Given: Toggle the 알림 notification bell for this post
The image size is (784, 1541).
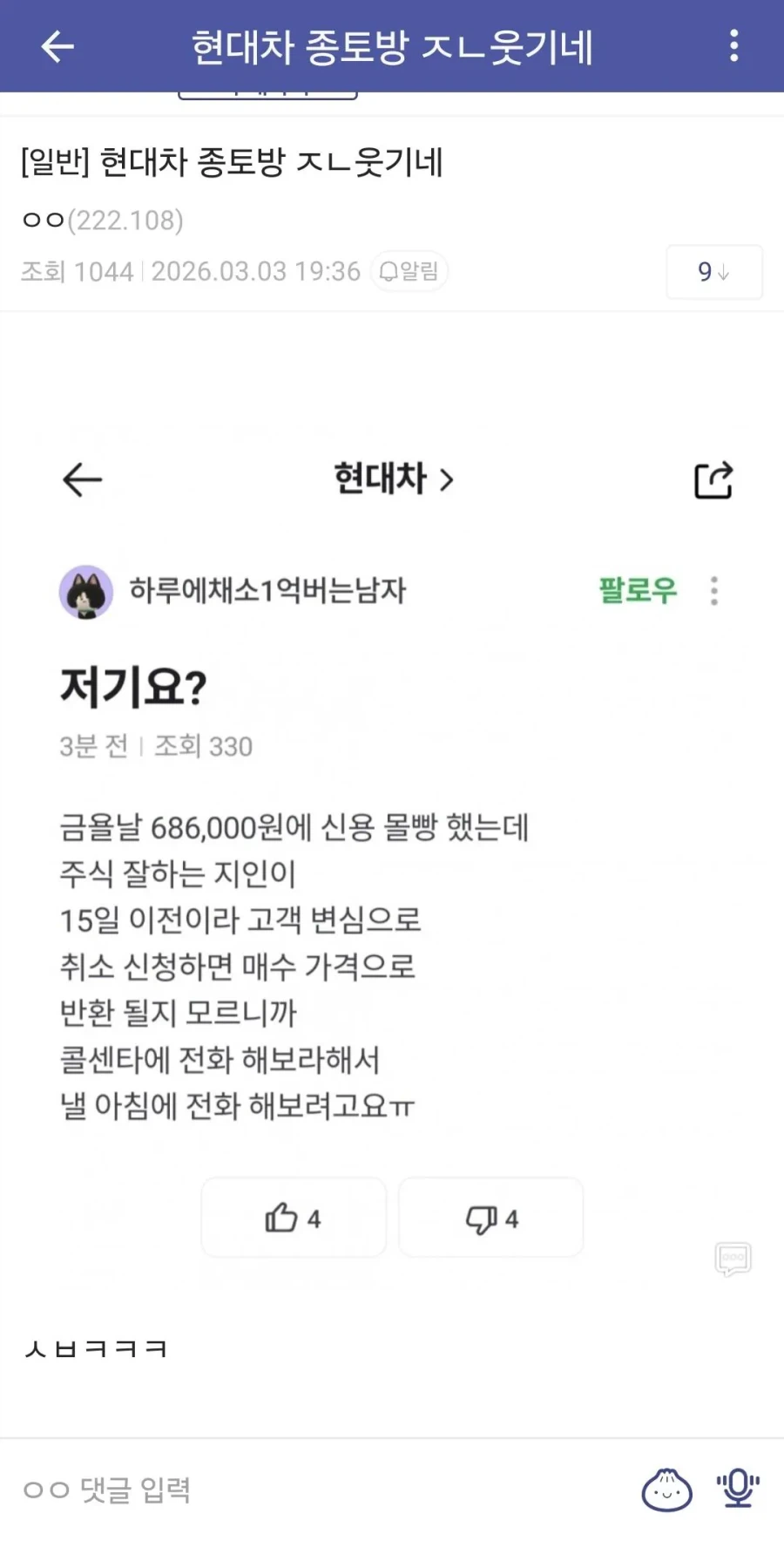Looking at the screenshot, I should point(409,272).
